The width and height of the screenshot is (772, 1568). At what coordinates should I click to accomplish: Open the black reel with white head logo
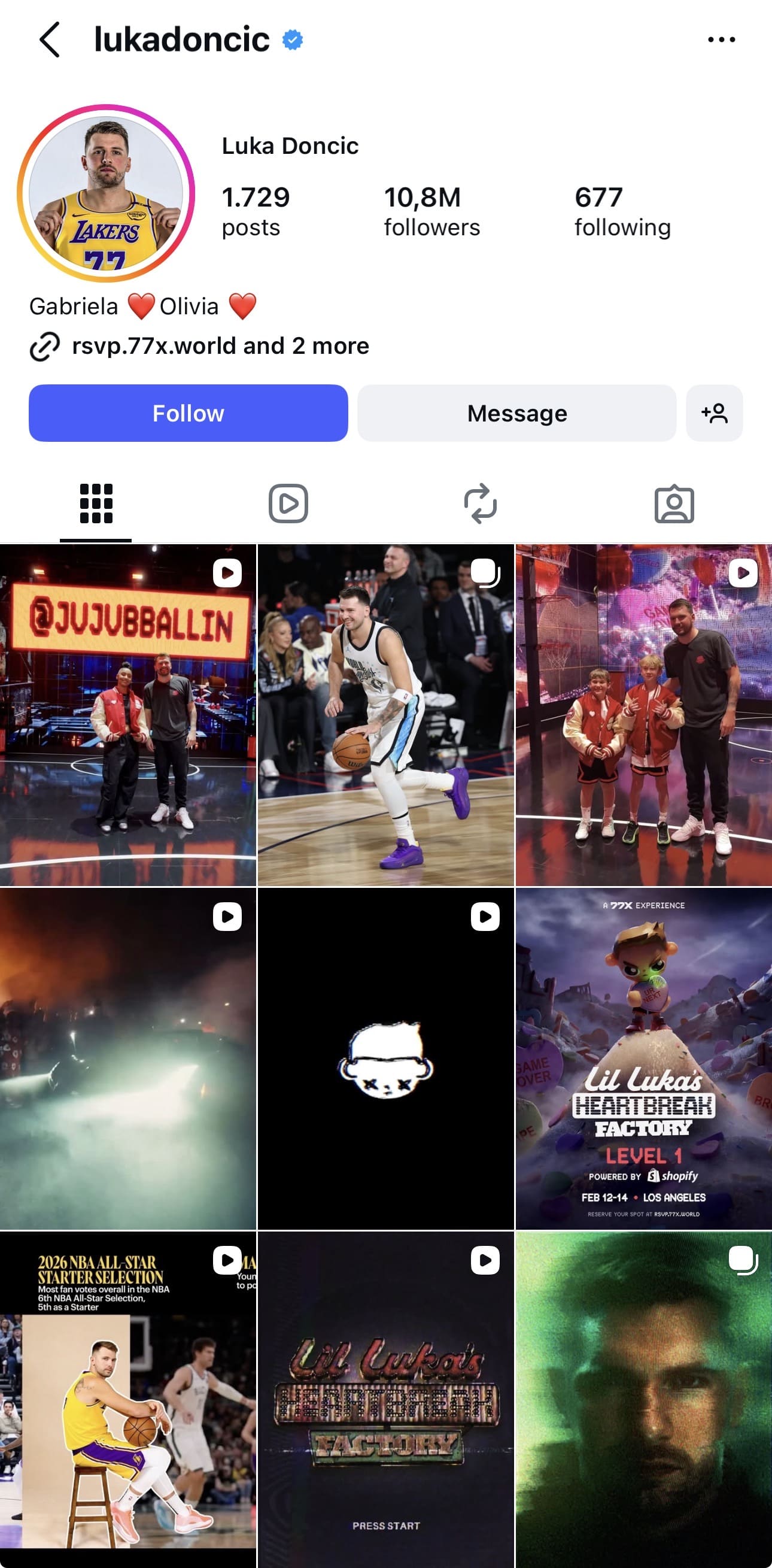(x=385, y=1059)
